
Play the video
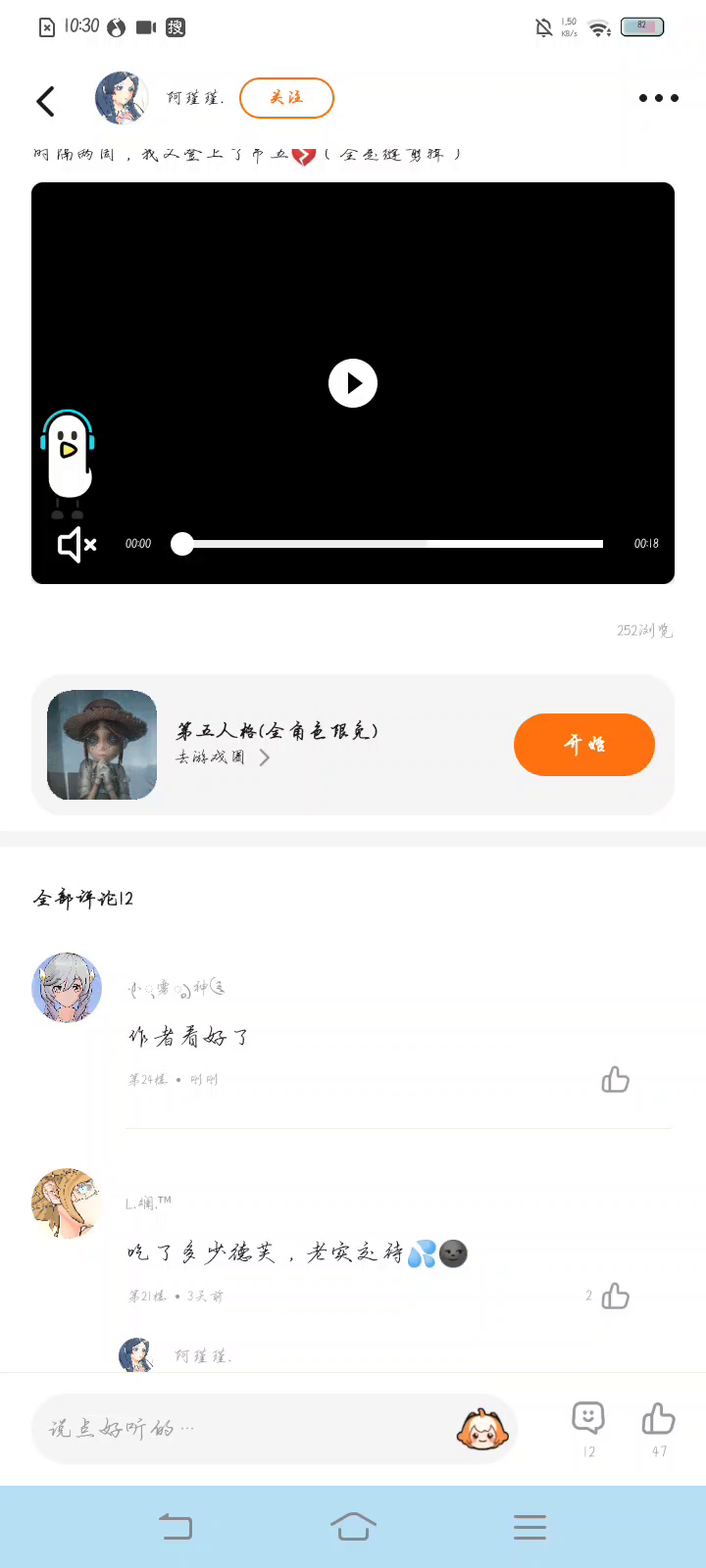[x=353, y=383]
